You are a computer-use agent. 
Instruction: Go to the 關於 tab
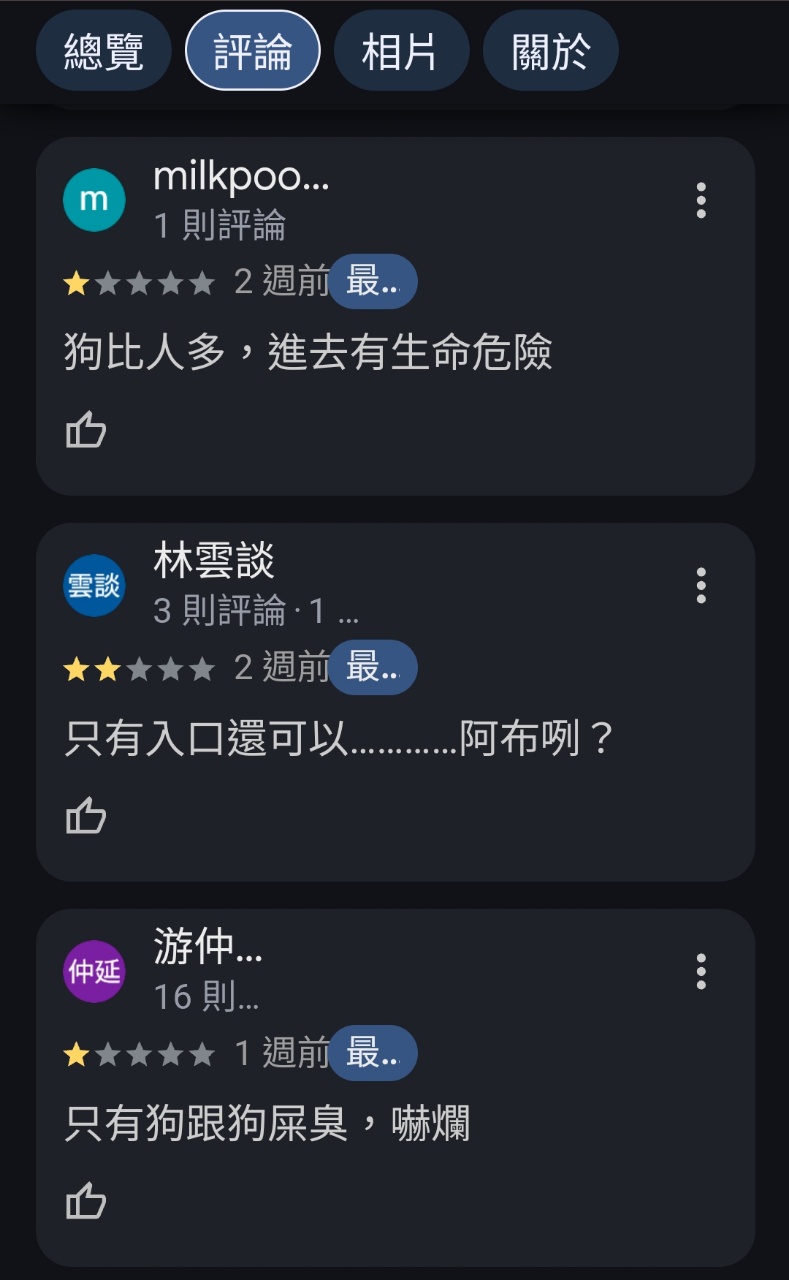click(550, 51)
